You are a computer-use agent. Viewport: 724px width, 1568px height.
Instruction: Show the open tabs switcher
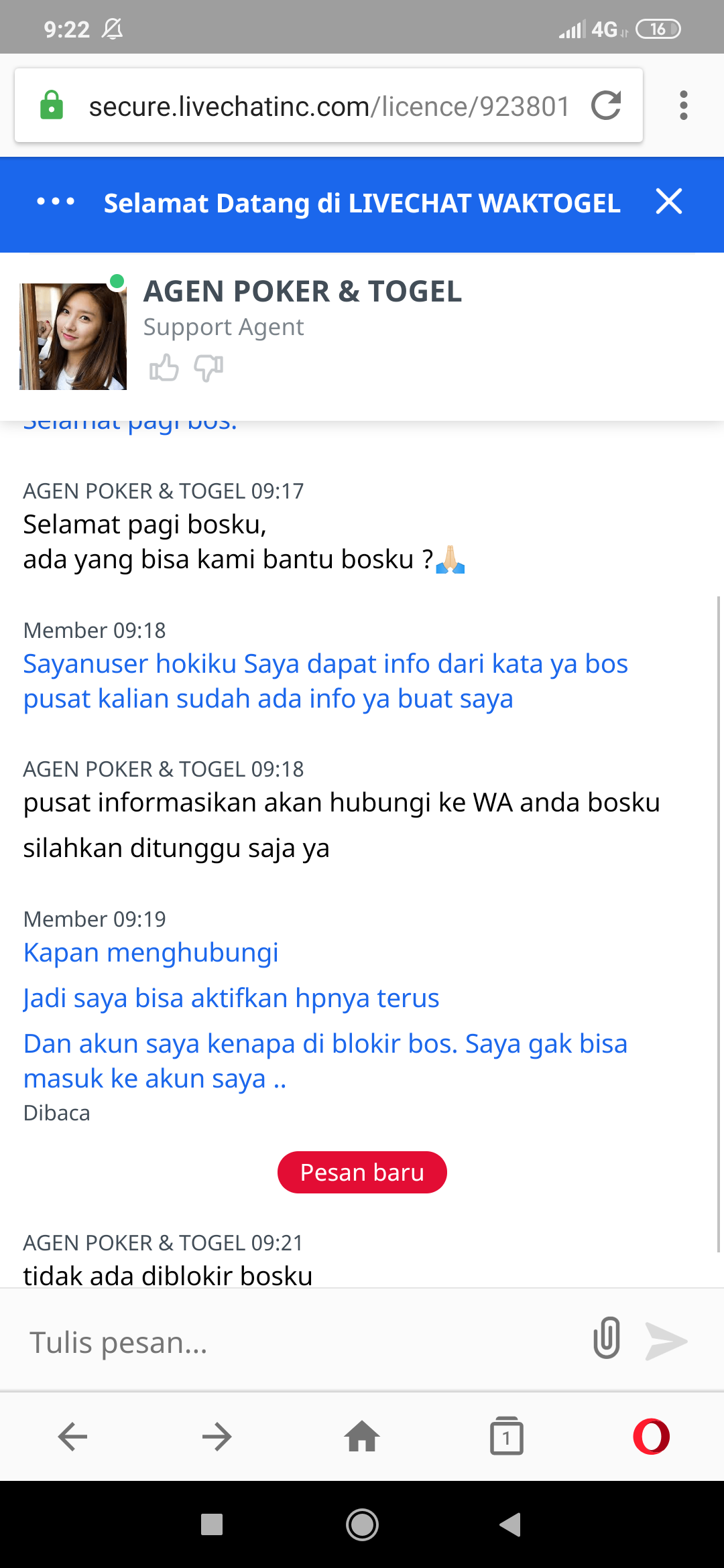(x=507, y=1437)
